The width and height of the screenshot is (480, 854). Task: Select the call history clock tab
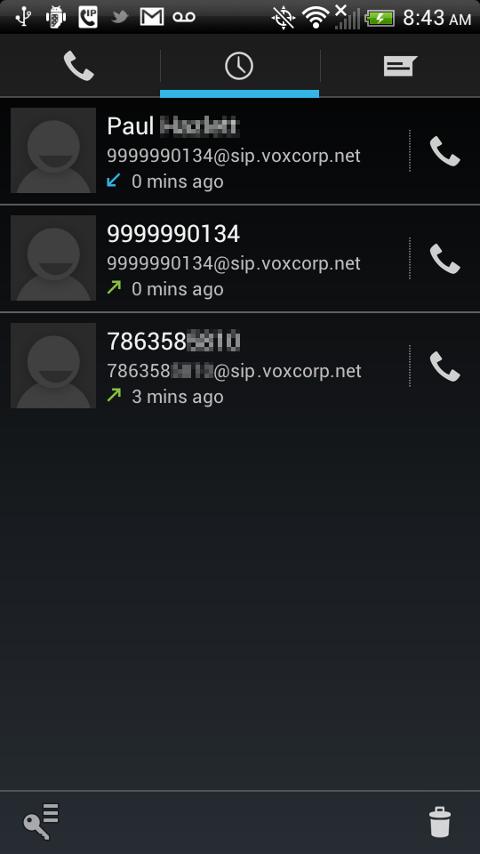(239, 66)
